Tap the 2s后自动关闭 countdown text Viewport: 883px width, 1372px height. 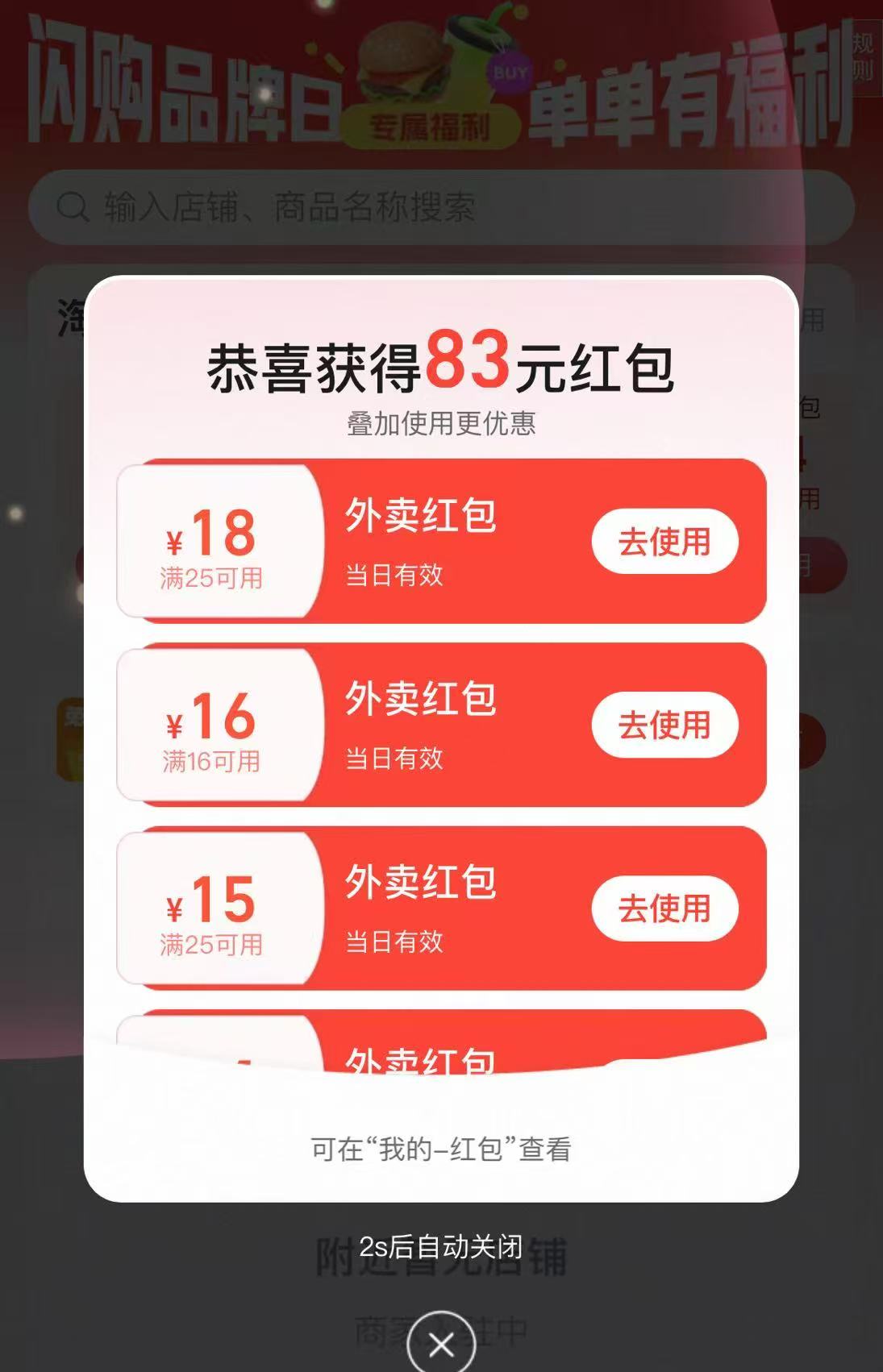441,1248
